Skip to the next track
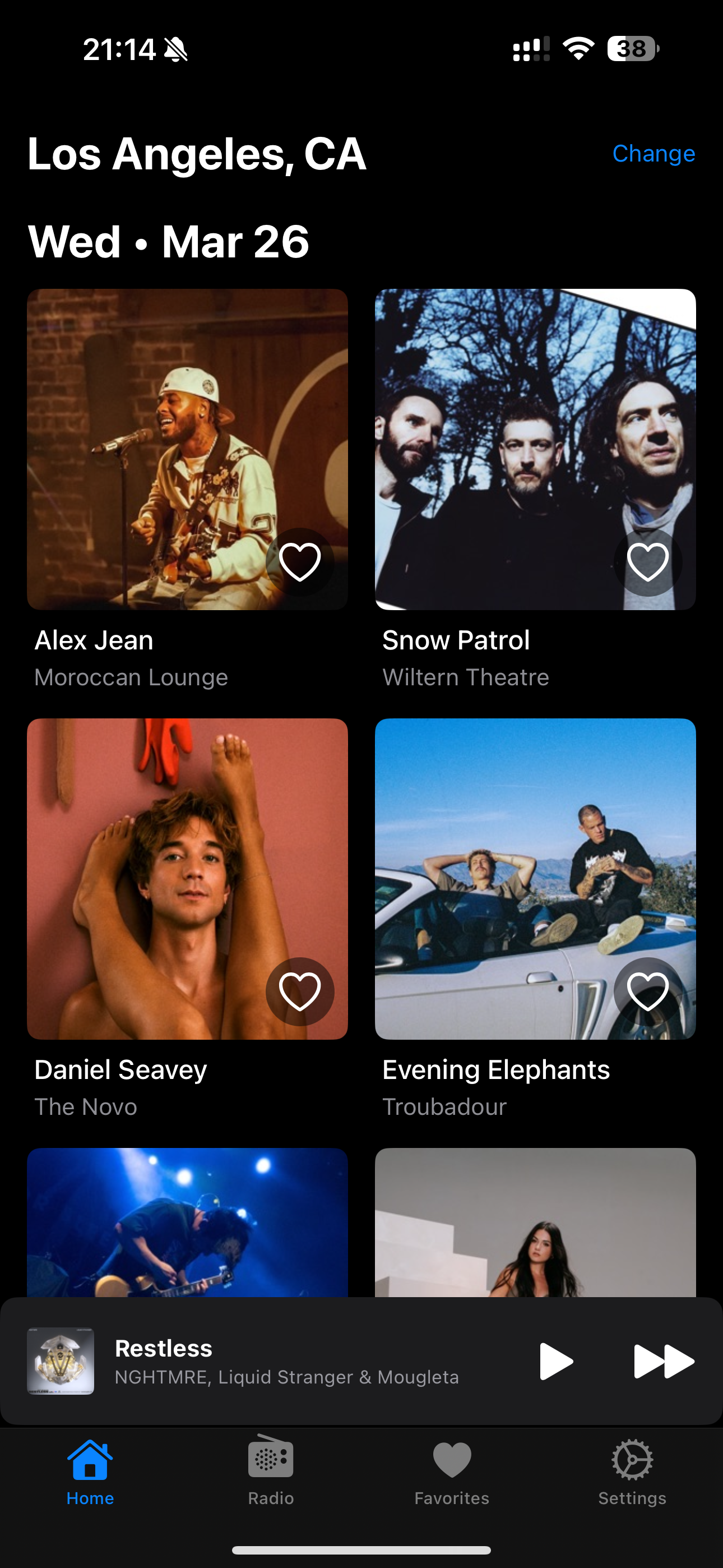This screenshot has height=1568, width=723. 662,1361
